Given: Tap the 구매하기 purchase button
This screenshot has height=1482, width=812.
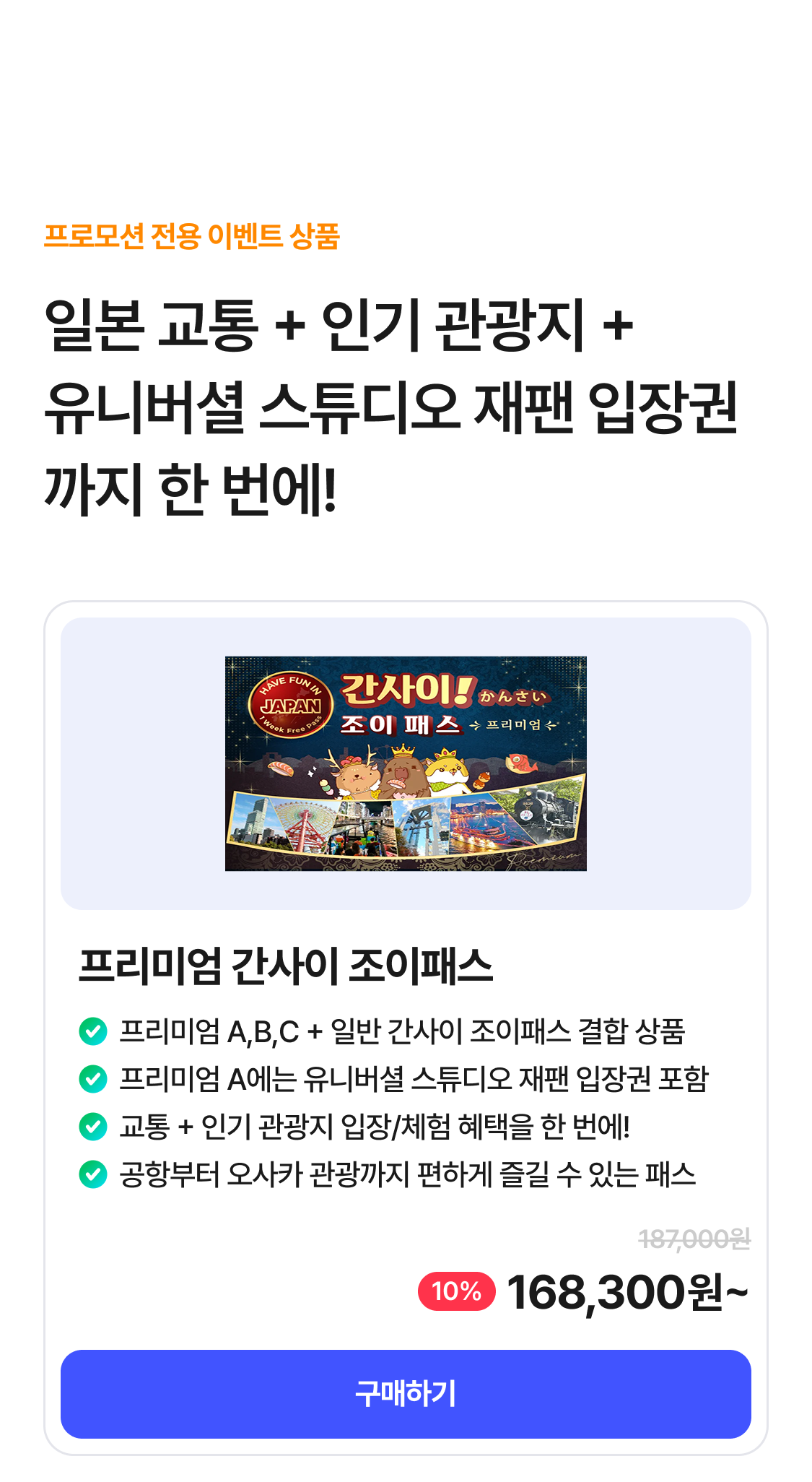Looking at the screenshot, I should point(406,1394).
